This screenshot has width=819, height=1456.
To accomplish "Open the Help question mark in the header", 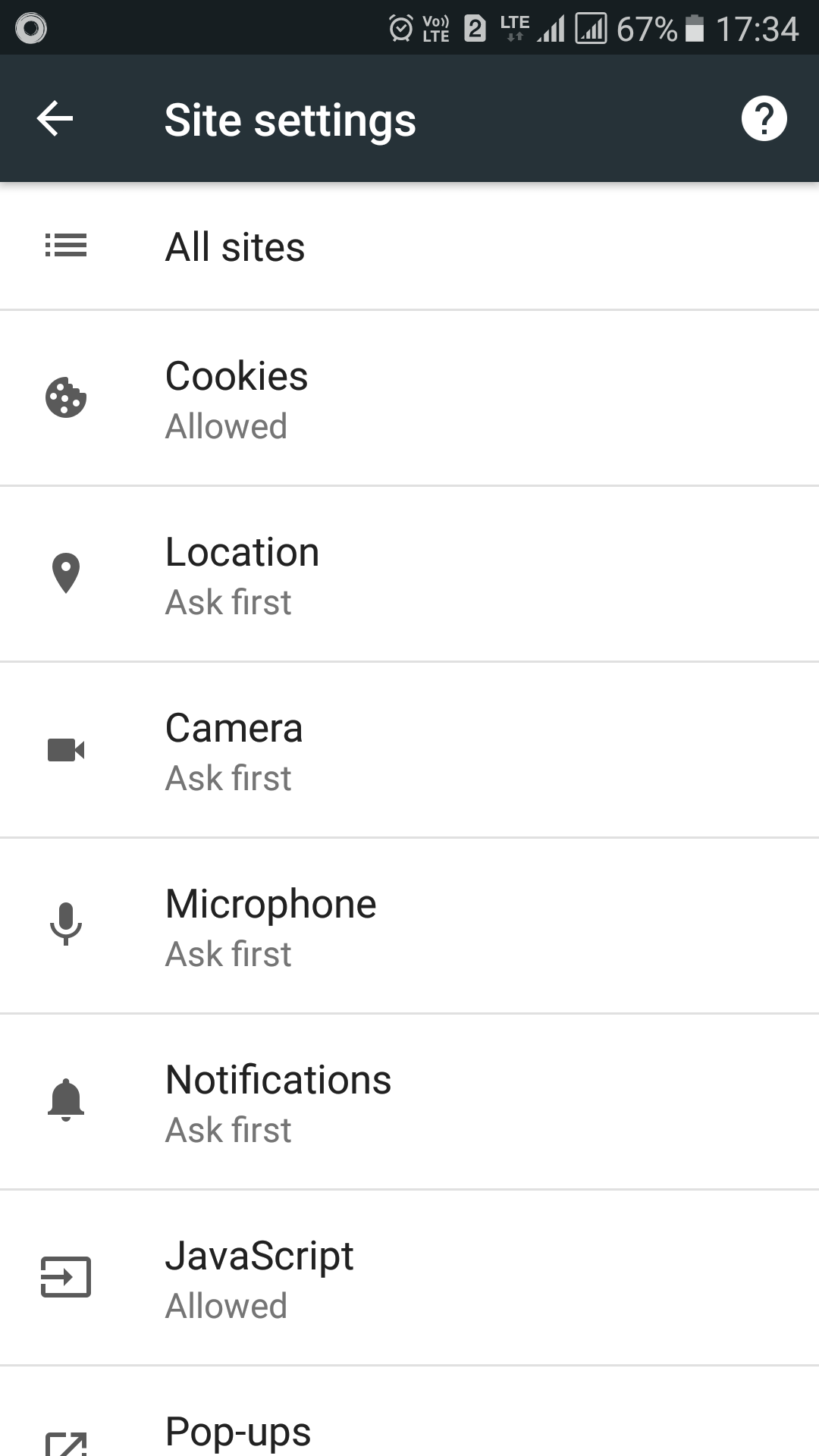I will (764, 118).
